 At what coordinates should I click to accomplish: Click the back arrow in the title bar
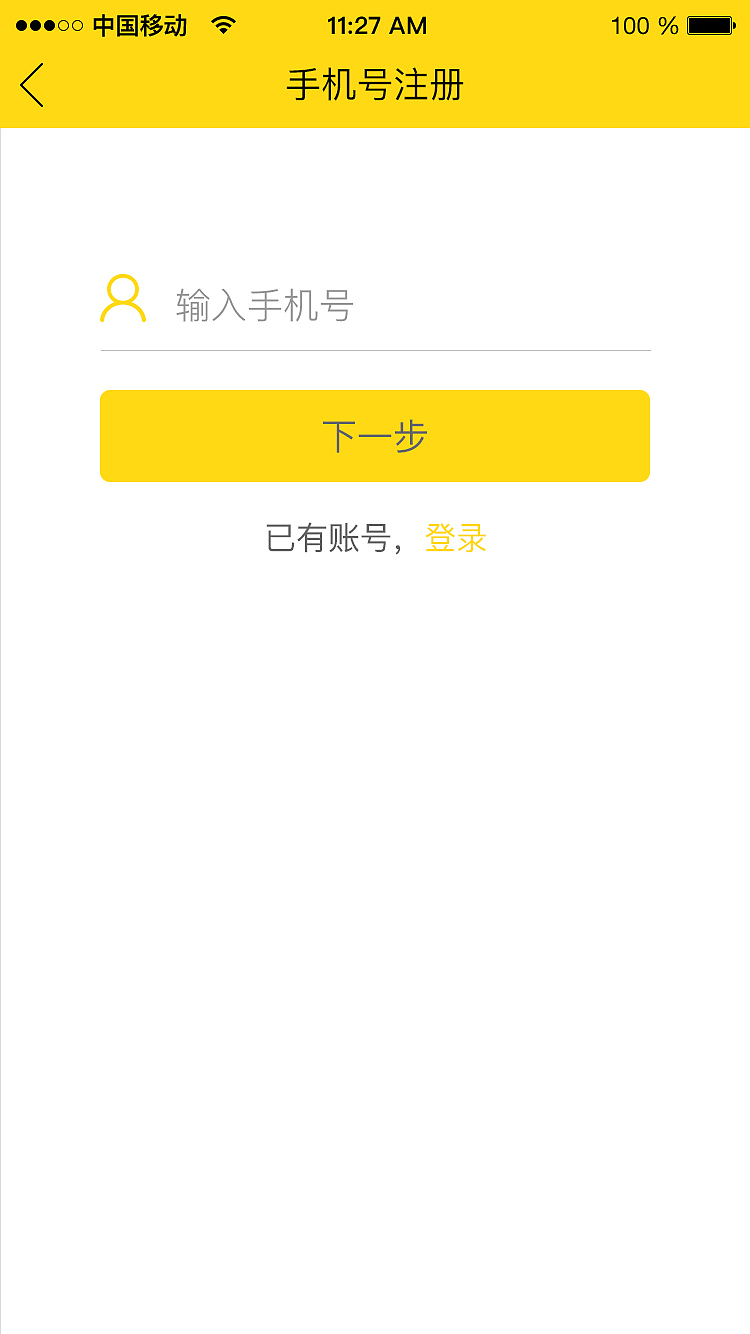pos(31,85)
